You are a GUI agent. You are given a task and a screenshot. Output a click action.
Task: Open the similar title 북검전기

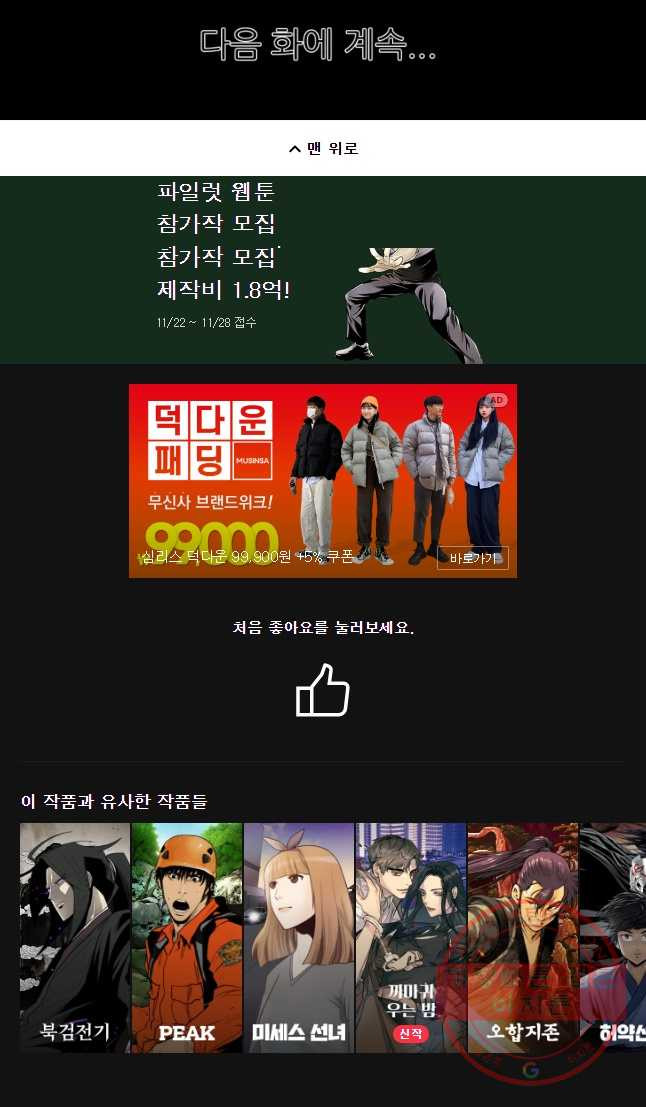pos(75,937)
